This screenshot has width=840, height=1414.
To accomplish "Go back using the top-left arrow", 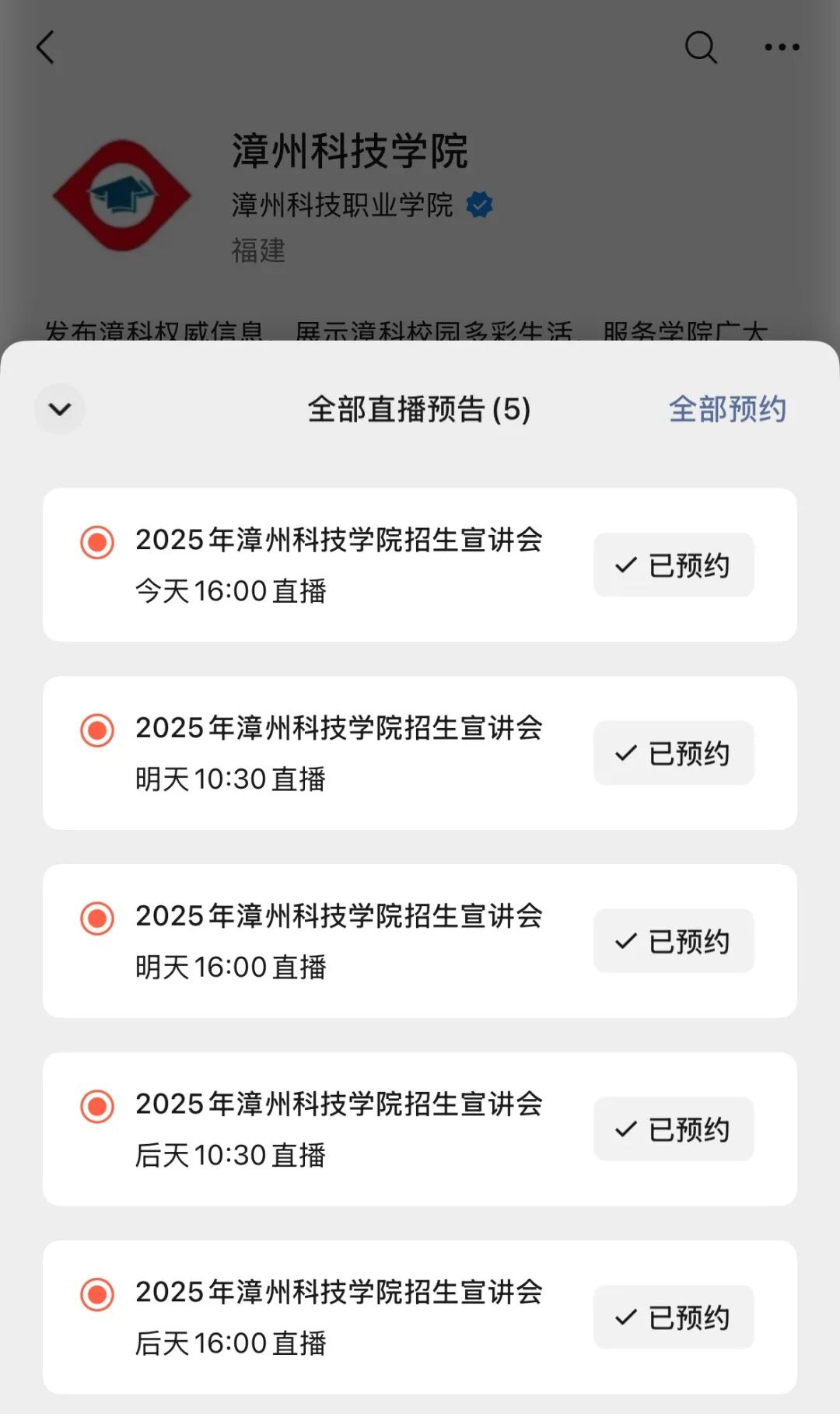I will (x=47, y=47).
